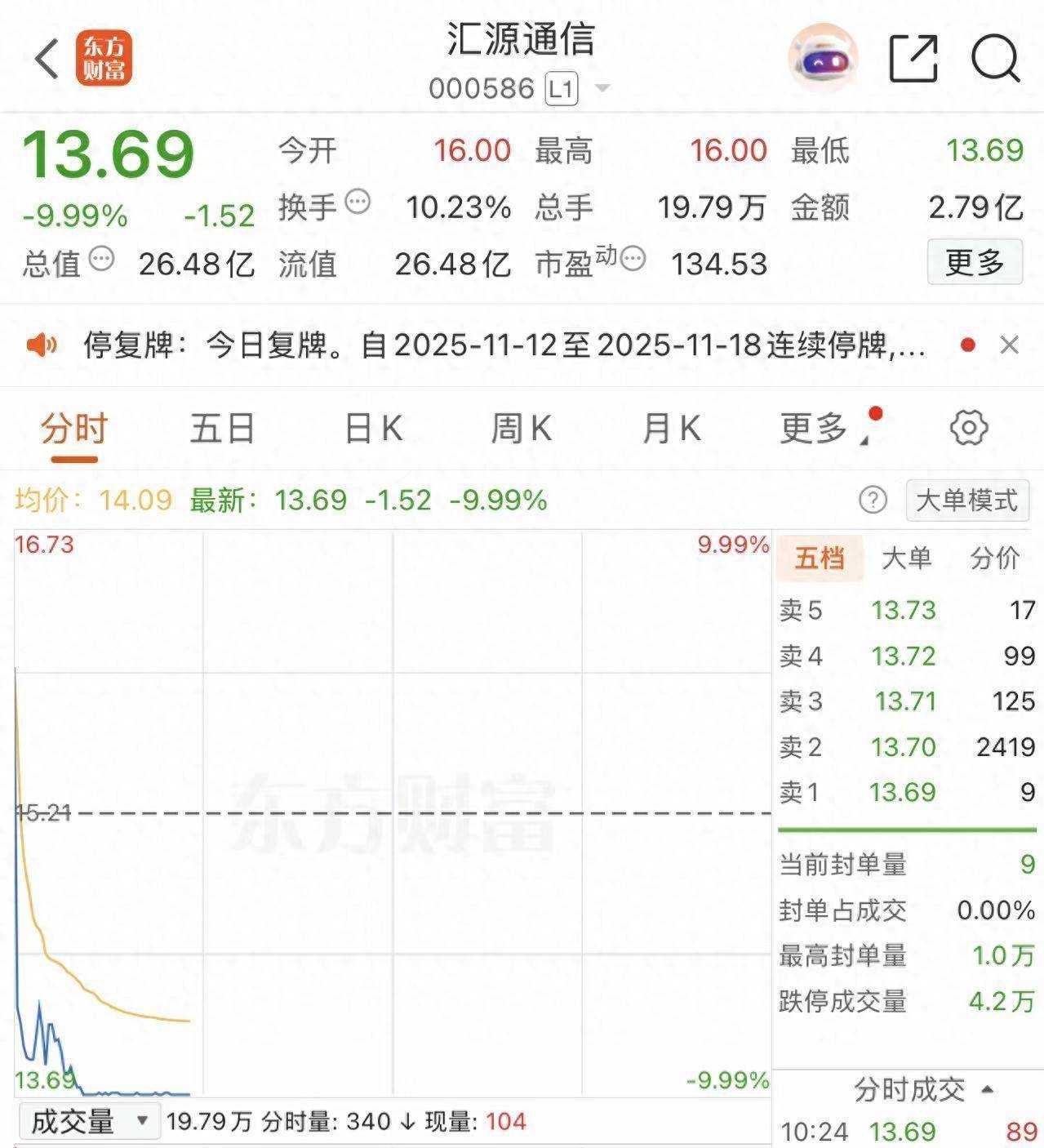Switch to the 日K chart tab
The image size is (1044, 1148).
[x=373, y=429]
